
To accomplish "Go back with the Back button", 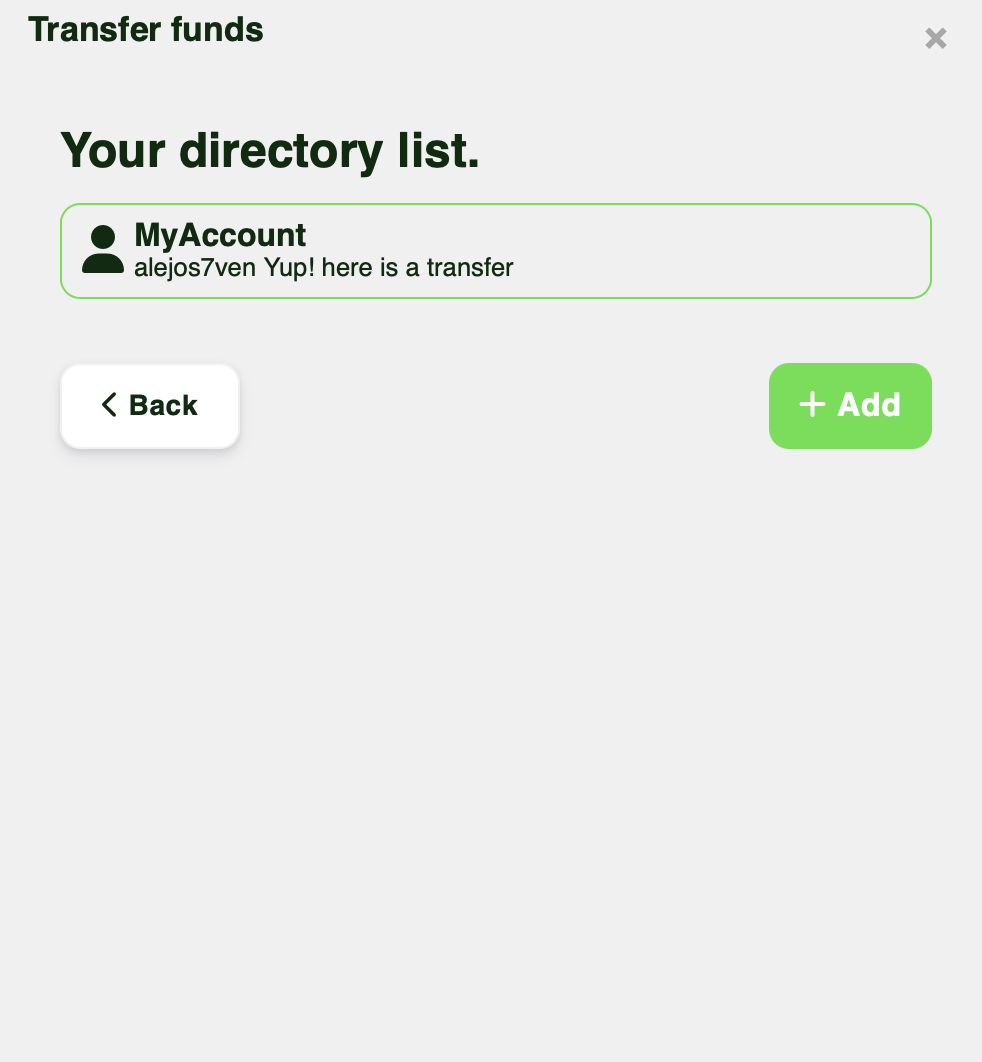I will (x=150, y=405).
